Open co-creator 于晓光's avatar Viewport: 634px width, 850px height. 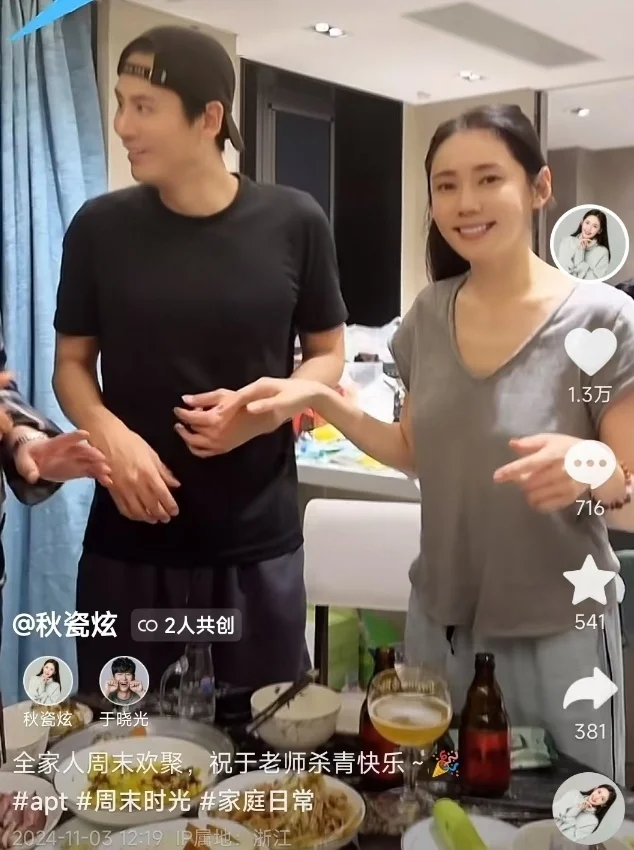(x=124, y=681)
